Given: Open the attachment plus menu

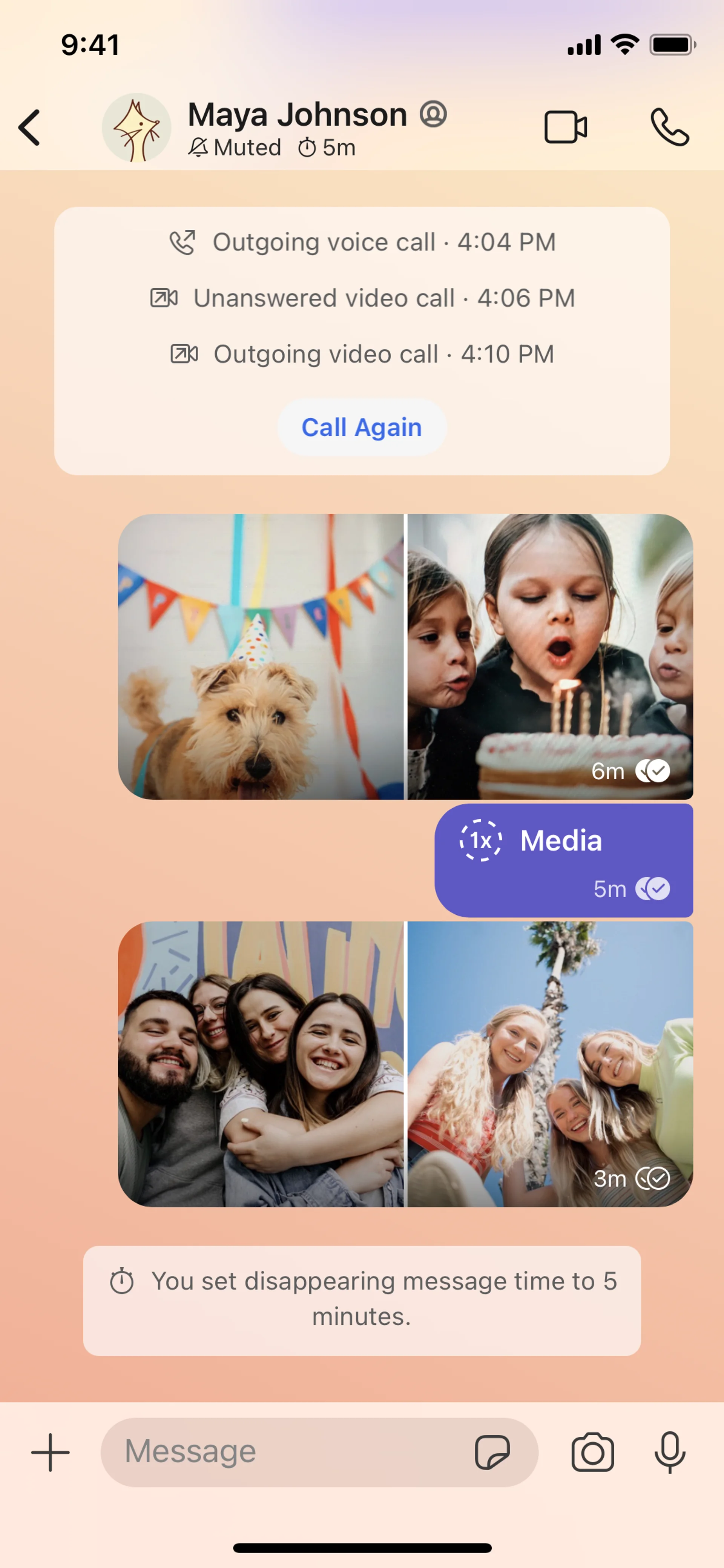Looking at the screenshot, I should point(51,1452).
